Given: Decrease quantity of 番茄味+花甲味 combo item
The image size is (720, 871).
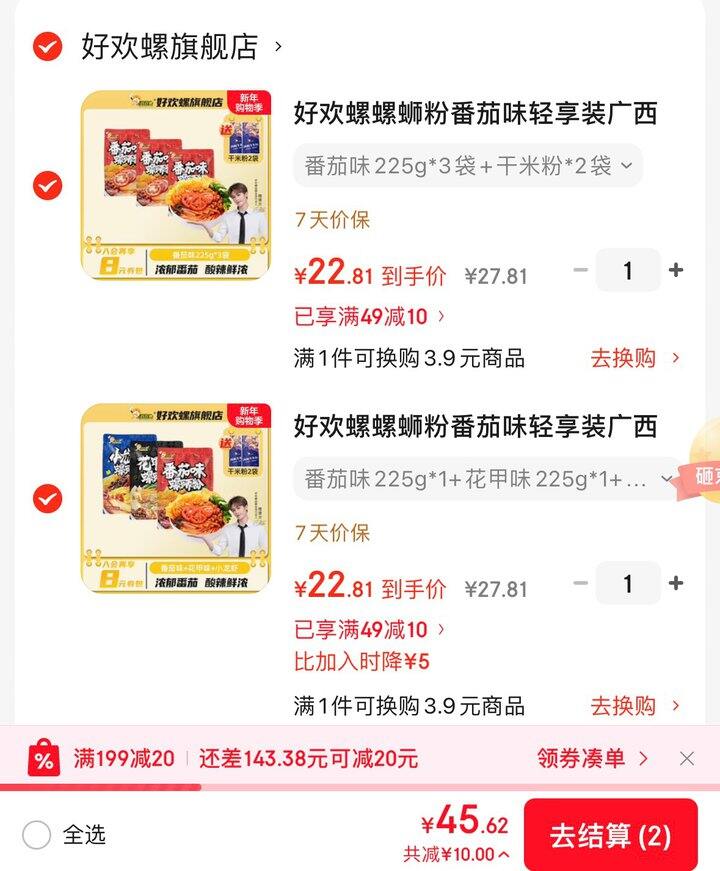Looking at the screenshot, I should pyautogui.click(x=581, y=583).
